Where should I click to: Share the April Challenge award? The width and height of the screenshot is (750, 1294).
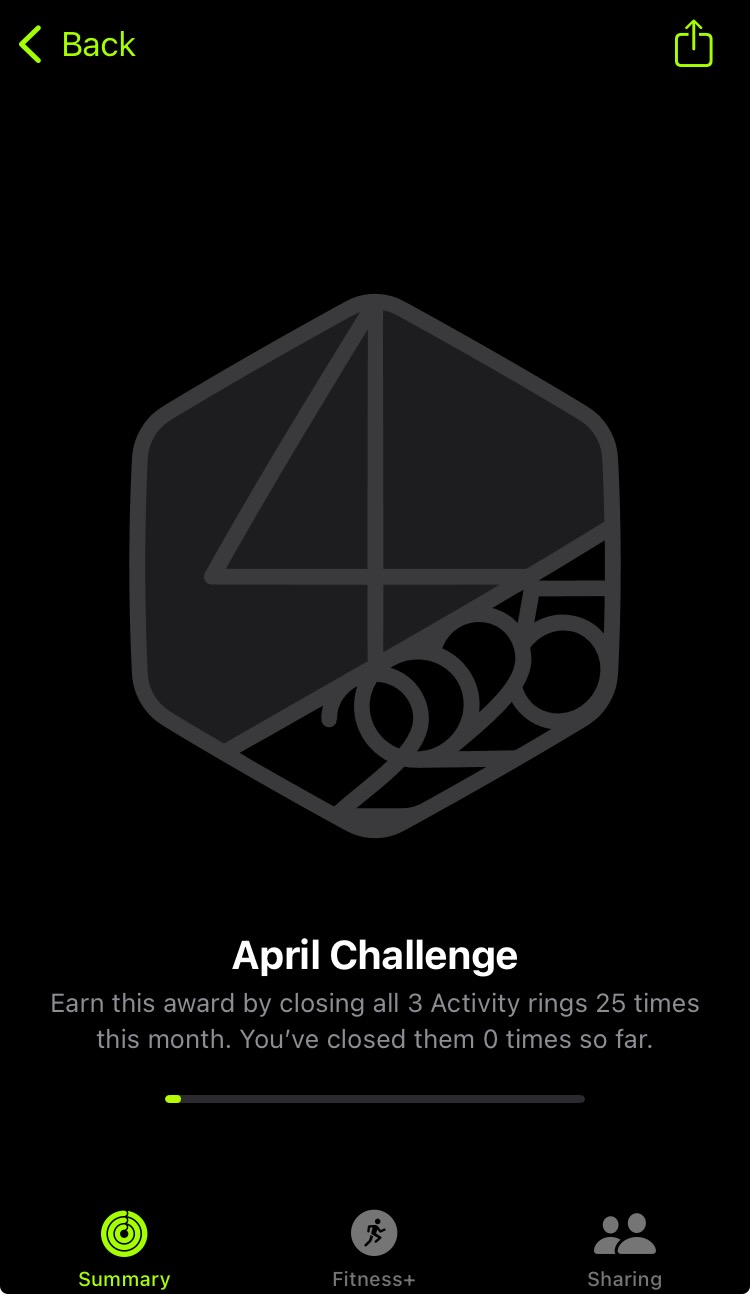[x=693, y=45]
